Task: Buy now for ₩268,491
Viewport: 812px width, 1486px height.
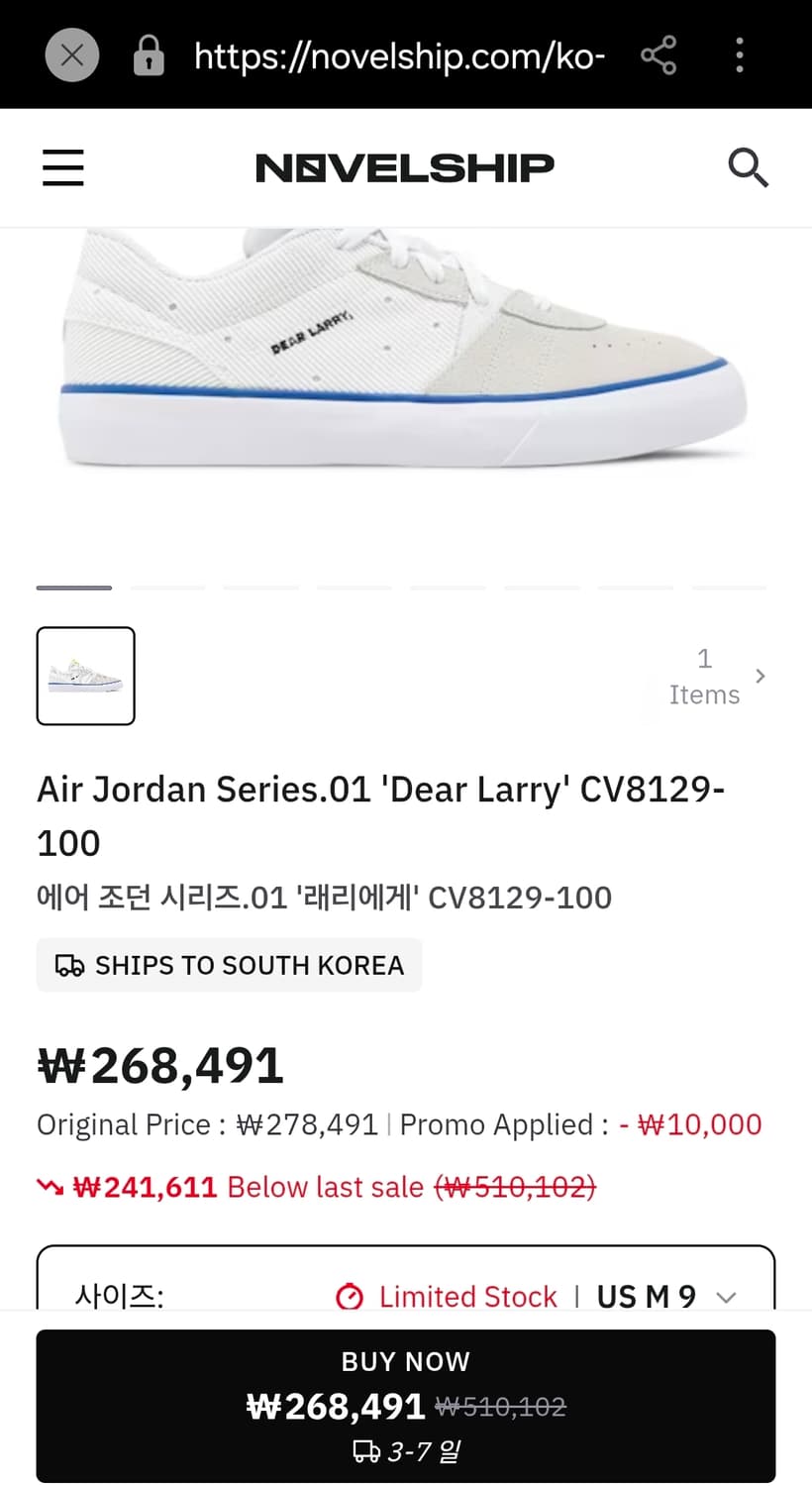Action: 406,1406
